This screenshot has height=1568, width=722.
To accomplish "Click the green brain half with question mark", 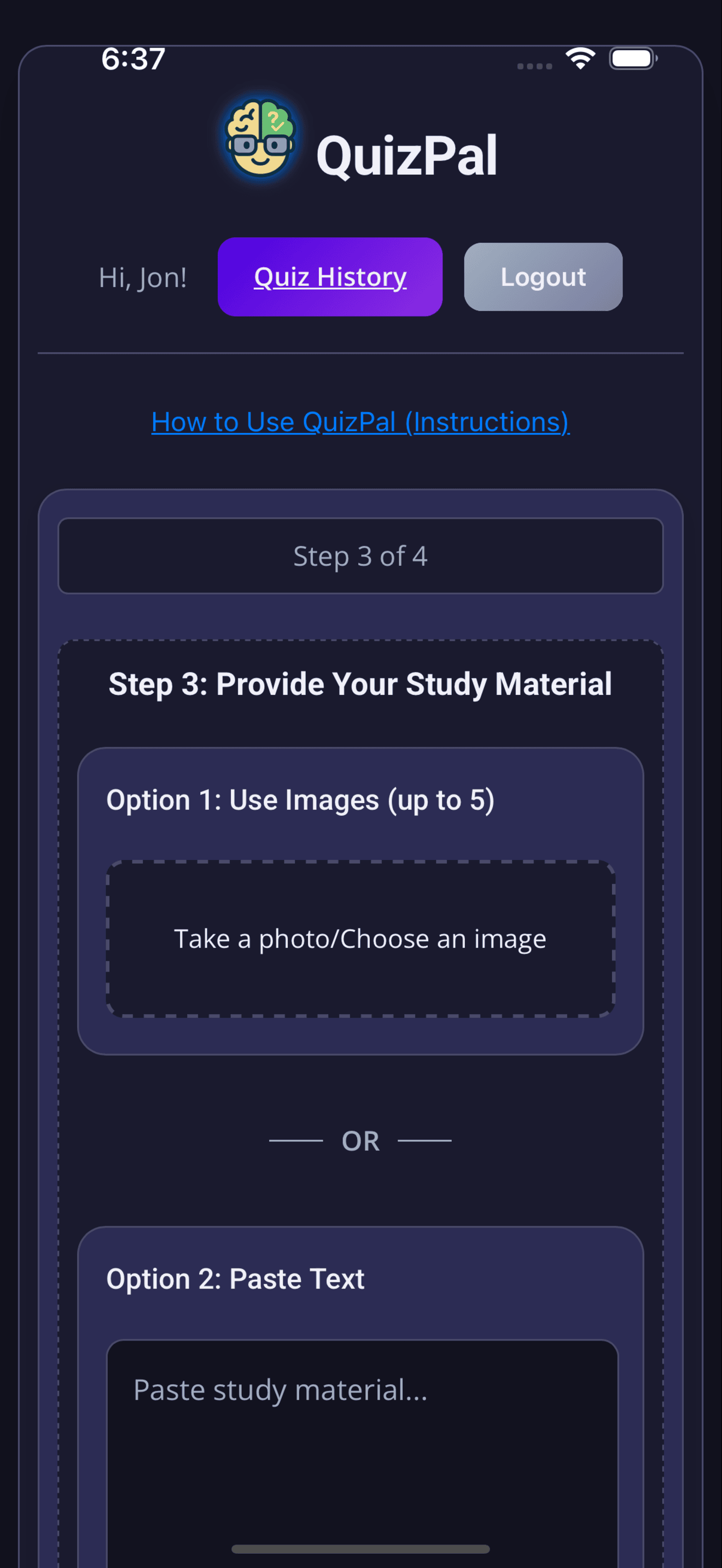I will coord(277,119).
